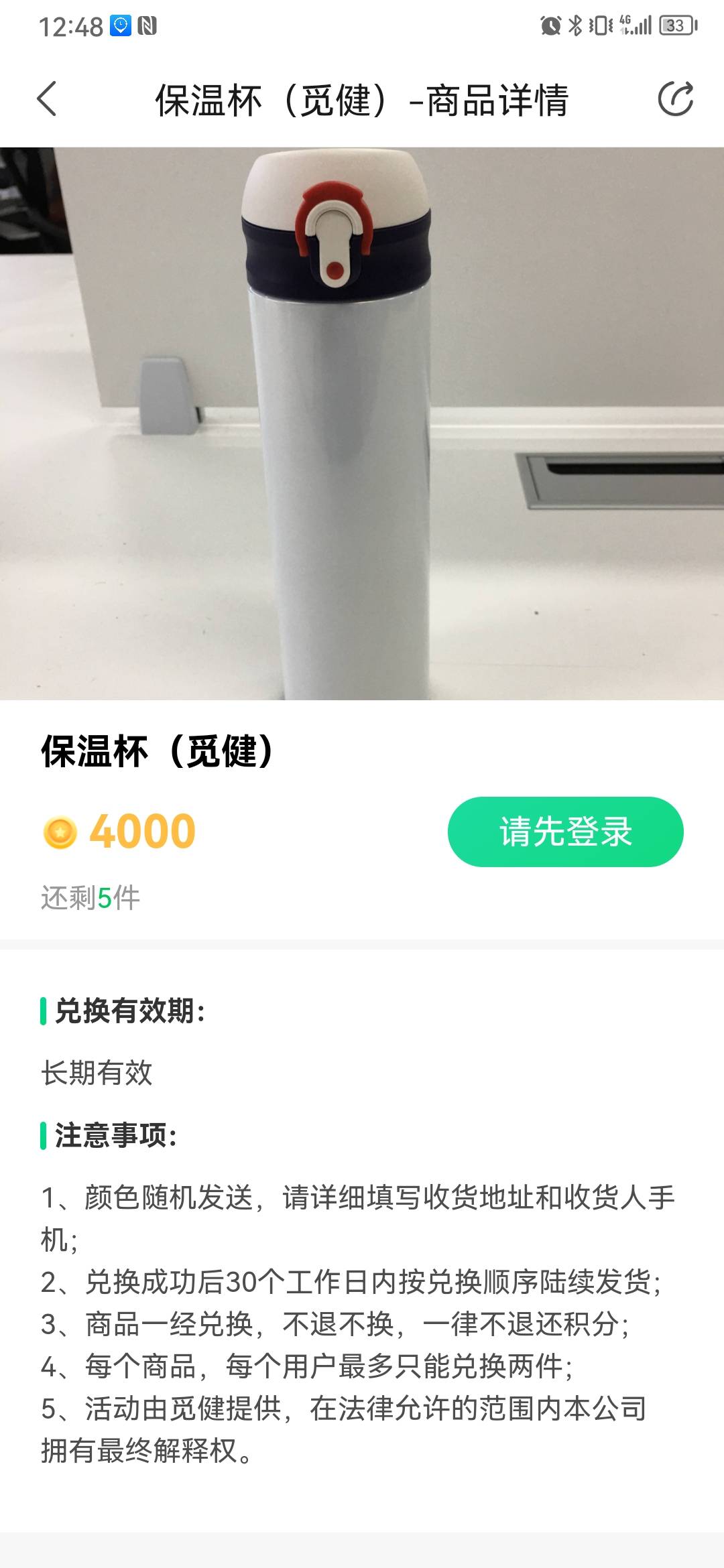Tap the NFC icon in the status bar
Viewport: 724px width, 1568px height.
point(147,24)
